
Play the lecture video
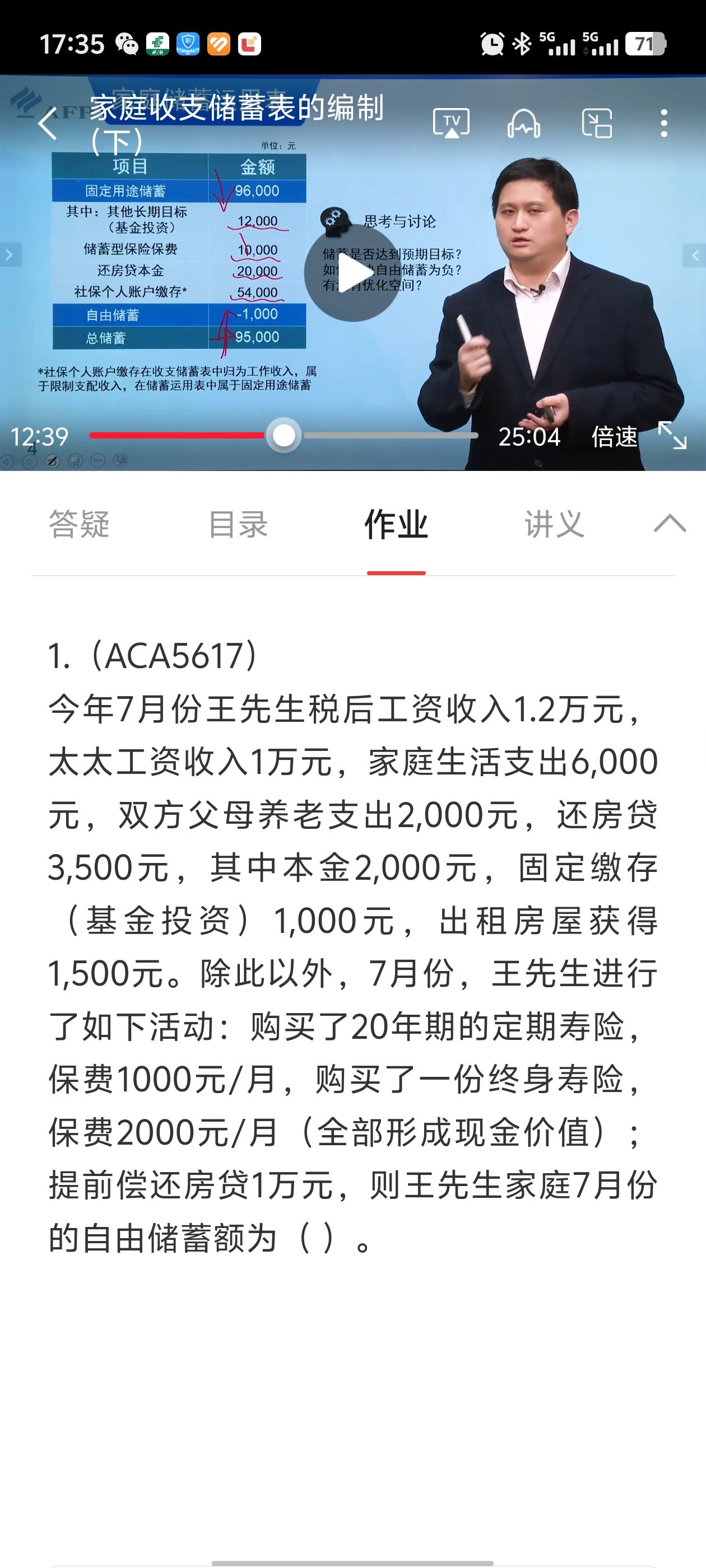coord(352,273)
